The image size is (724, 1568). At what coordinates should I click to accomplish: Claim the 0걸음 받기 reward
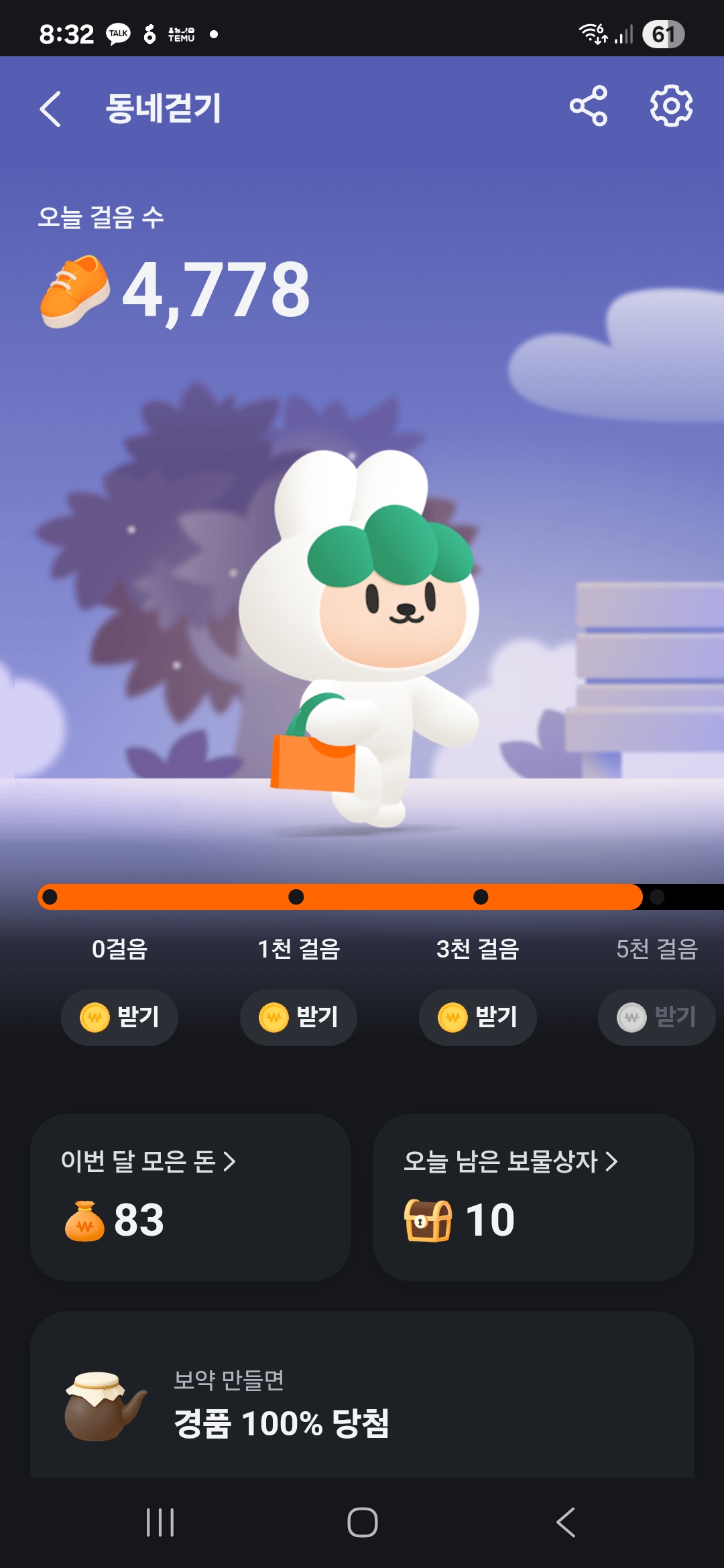tap(119, 1017)
